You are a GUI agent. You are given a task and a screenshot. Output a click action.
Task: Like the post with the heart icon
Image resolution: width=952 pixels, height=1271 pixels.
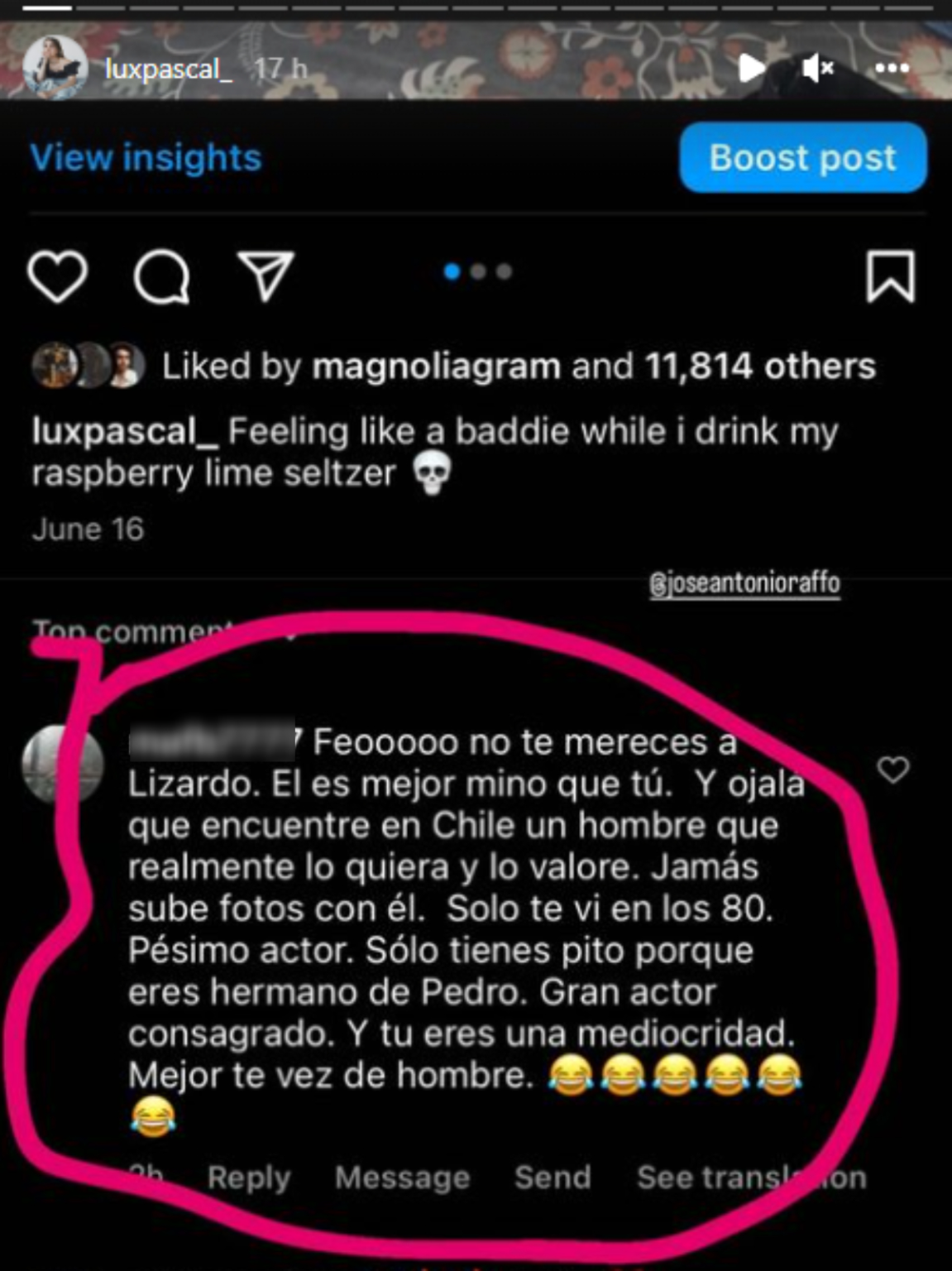(x=56, y=278)
